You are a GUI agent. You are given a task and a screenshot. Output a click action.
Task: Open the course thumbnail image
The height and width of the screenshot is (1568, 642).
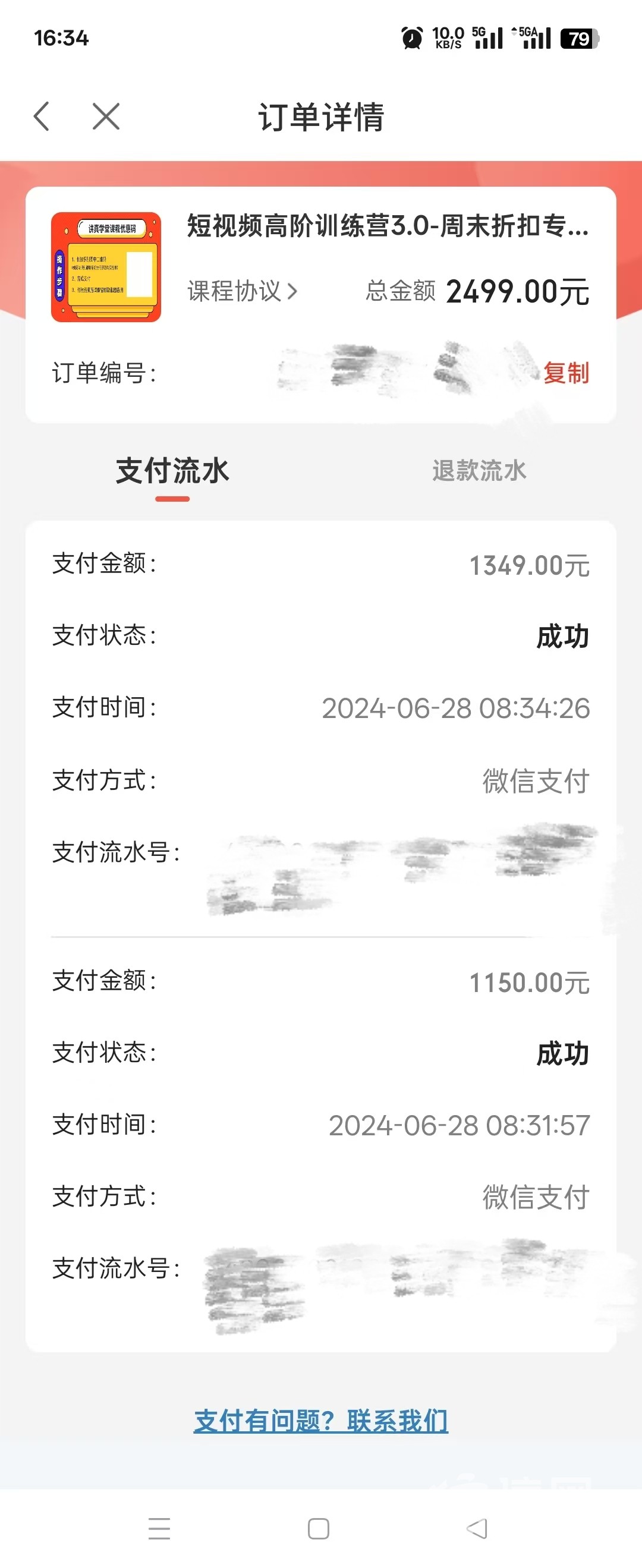(106, 267)
